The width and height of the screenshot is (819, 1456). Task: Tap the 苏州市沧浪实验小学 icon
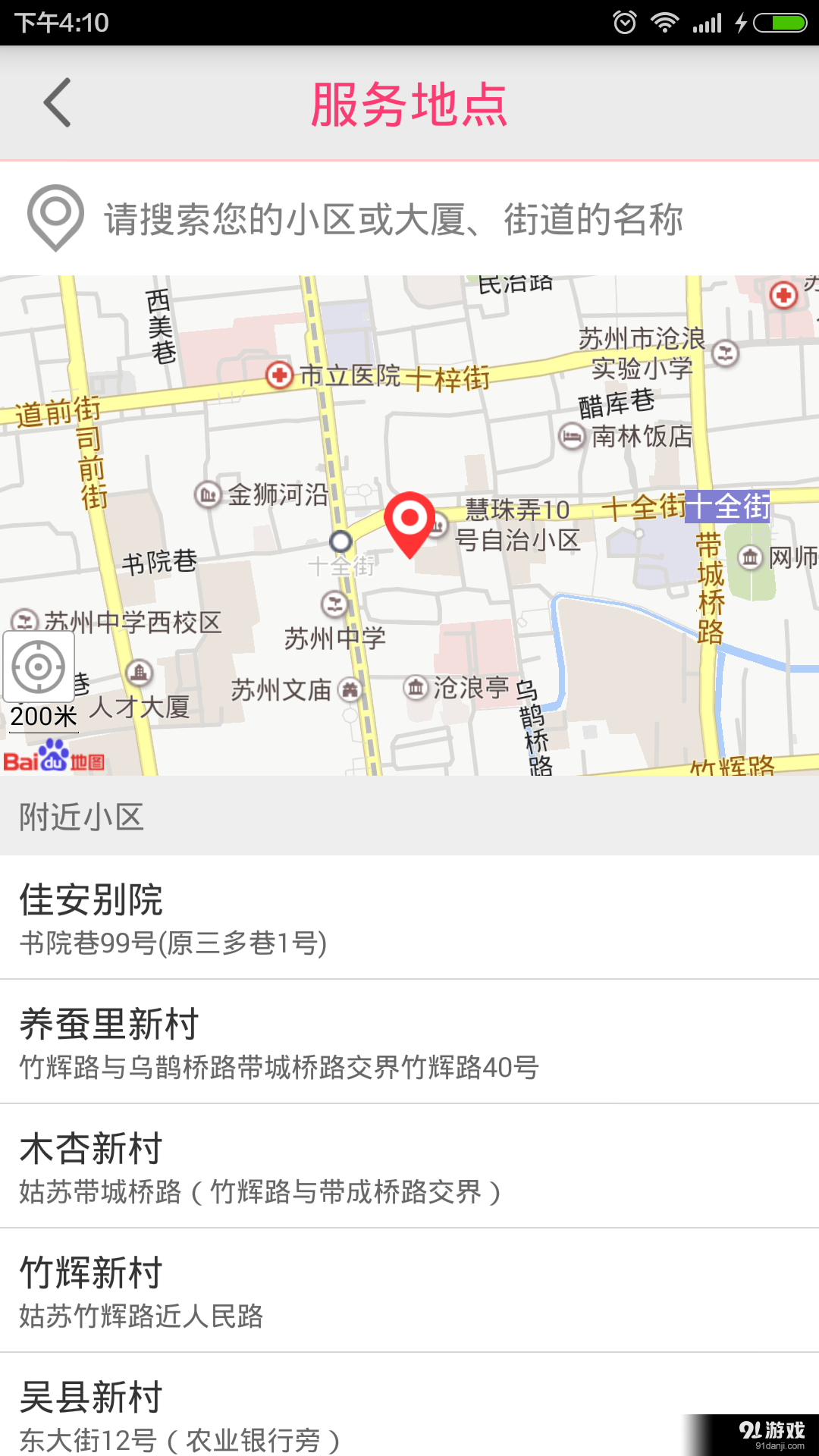click(x=724, y=353)
